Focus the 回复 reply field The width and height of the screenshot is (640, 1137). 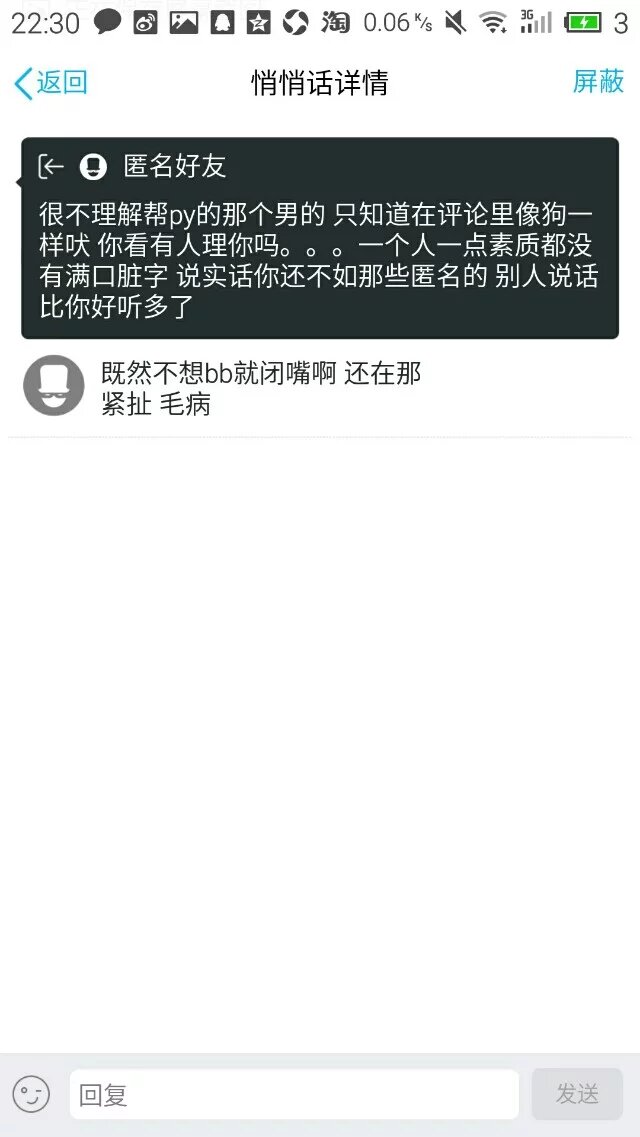click(293, 1094)
